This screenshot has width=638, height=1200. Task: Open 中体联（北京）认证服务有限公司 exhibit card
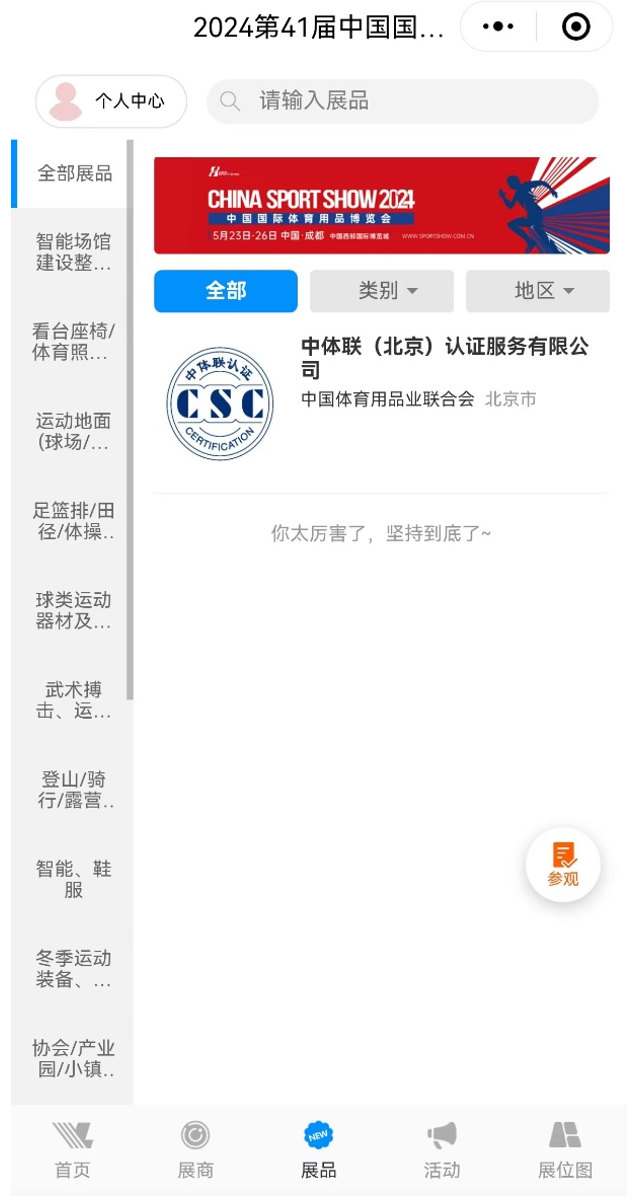382,403
